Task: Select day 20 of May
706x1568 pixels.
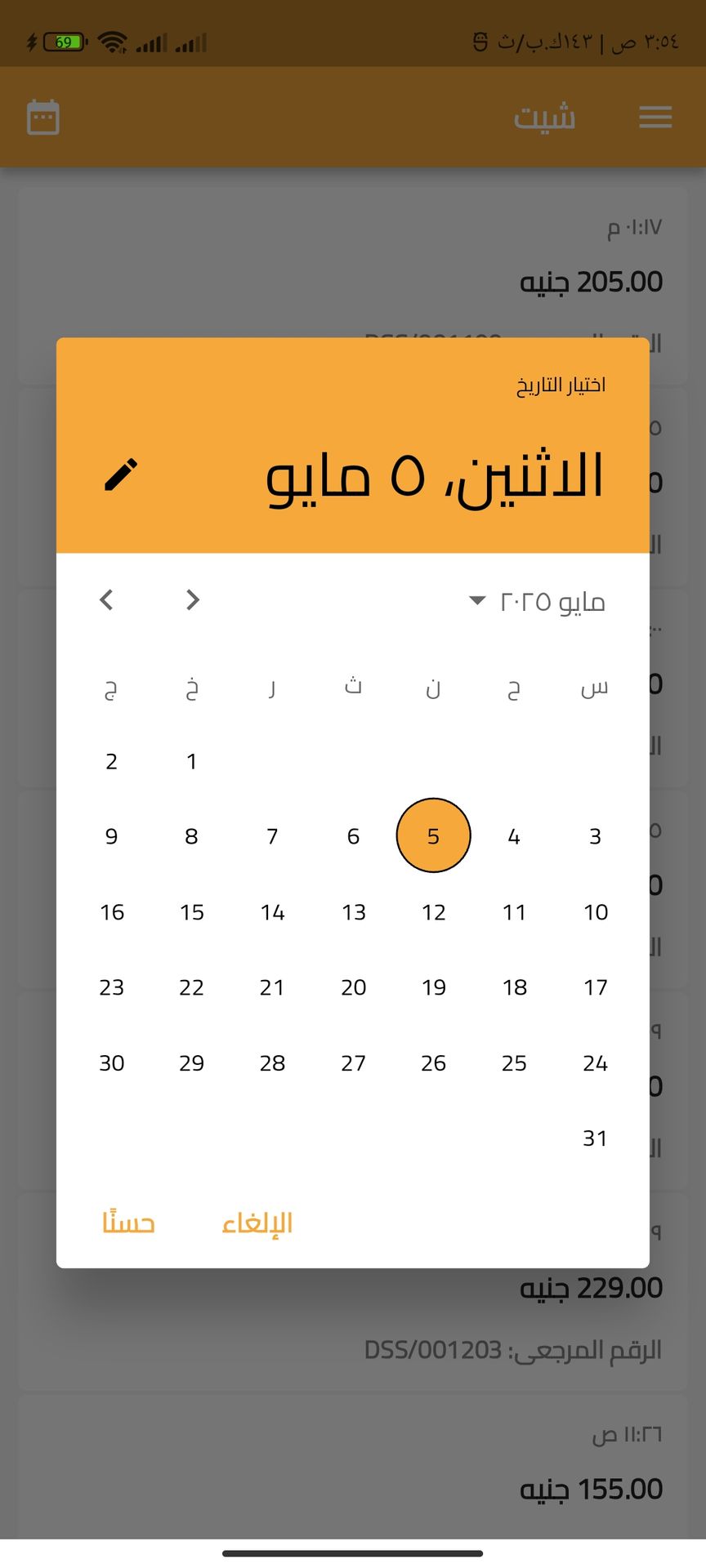Action: coord(353,987)
